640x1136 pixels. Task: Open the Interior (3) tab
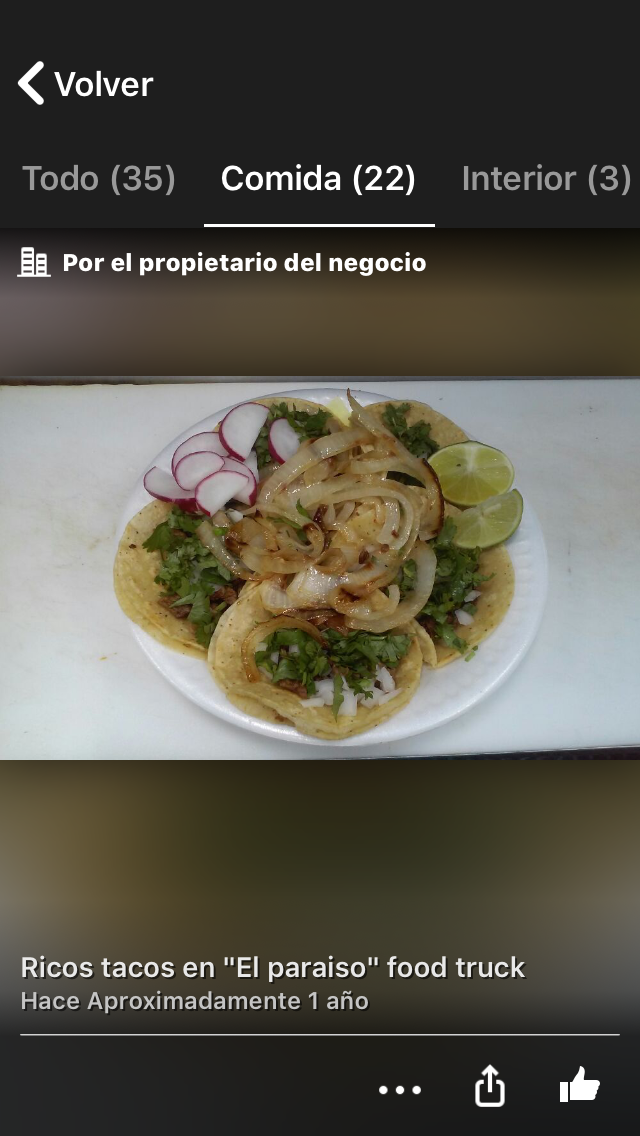click(x=546, y=179)
